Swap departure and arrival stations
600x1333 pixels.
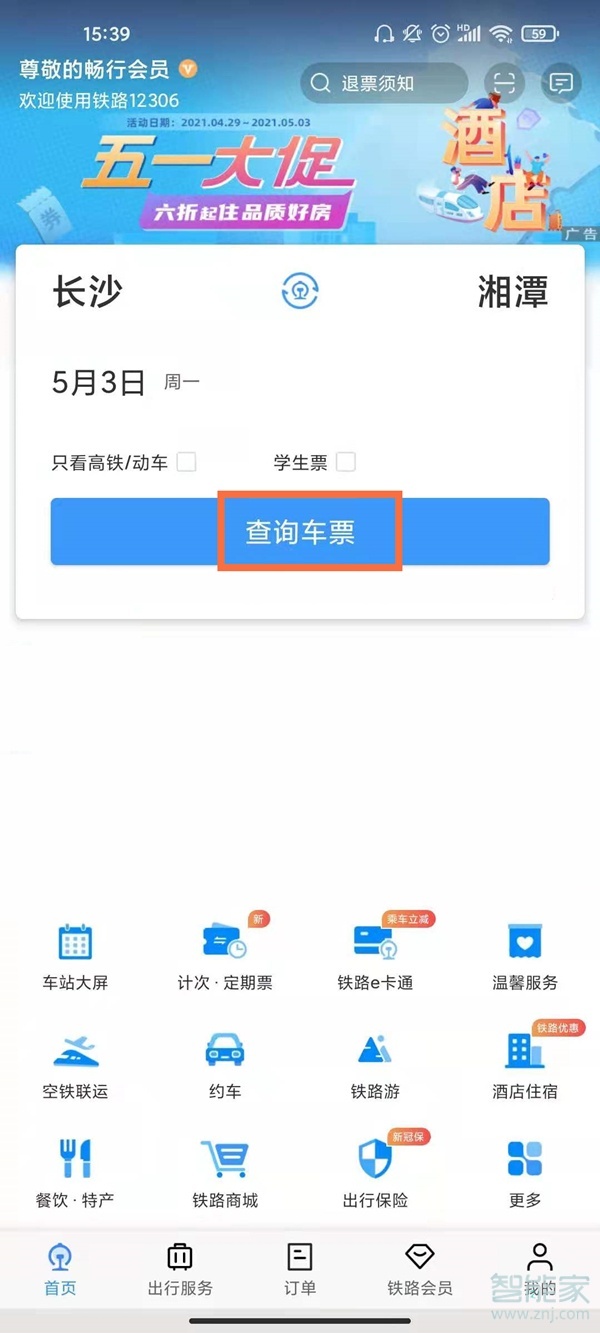[299, 291]
